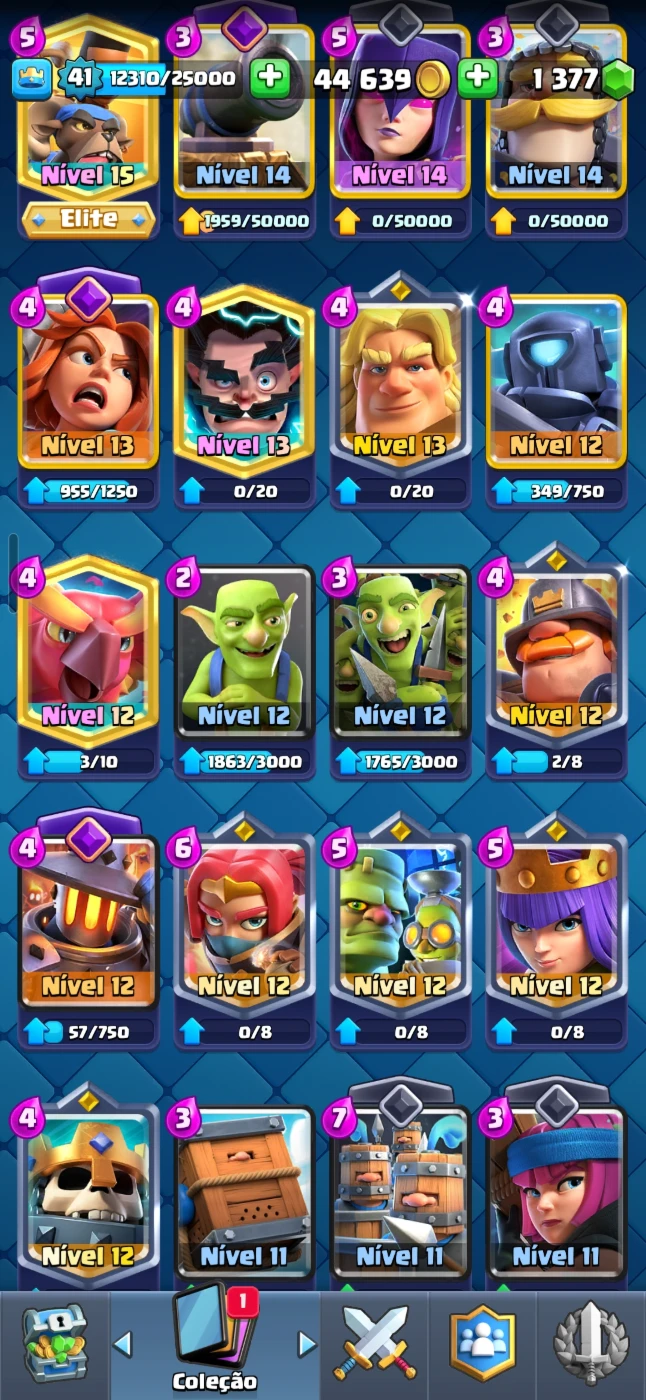Open the Mighty Miner card
Viewport: 646px width, 1400px height.
click(x=556, y=650)
